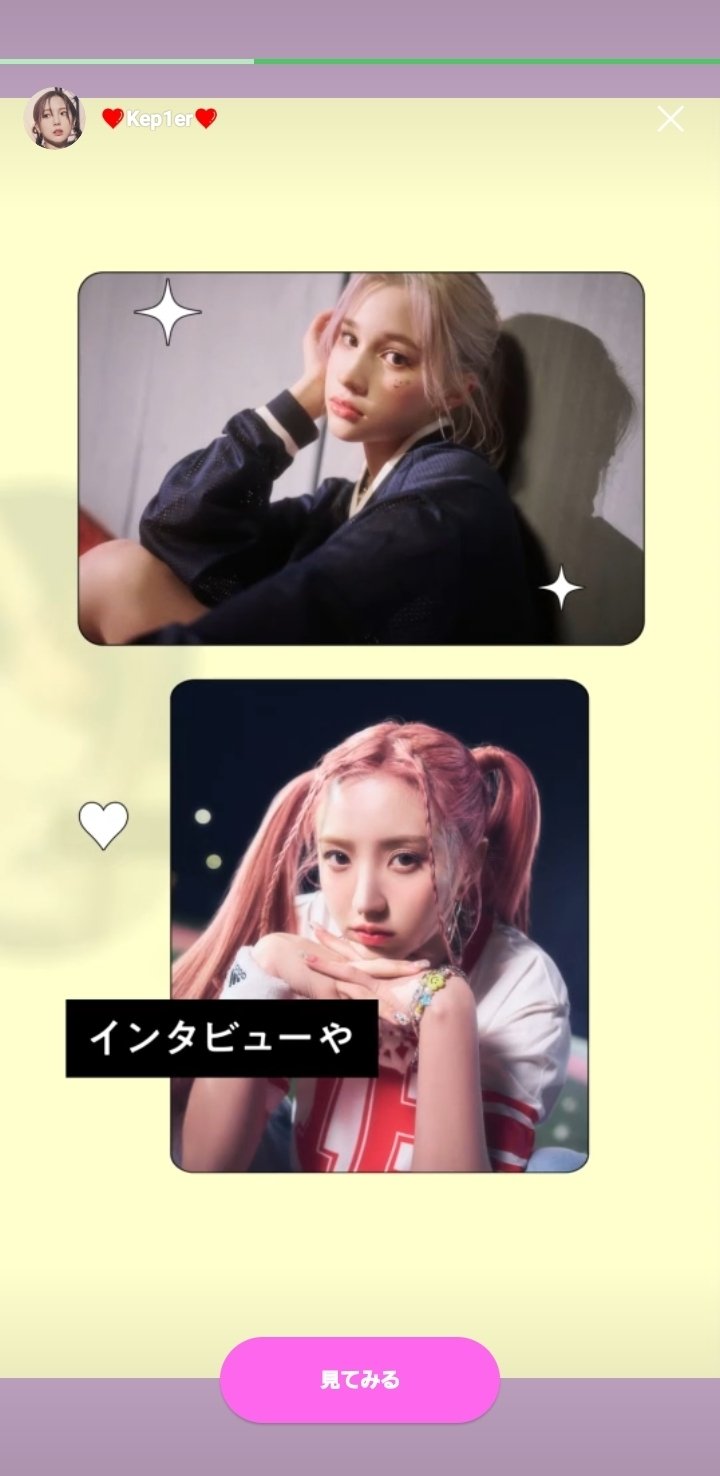Open the Kep1er account name

pyautogui.click(x=160, y=120)
